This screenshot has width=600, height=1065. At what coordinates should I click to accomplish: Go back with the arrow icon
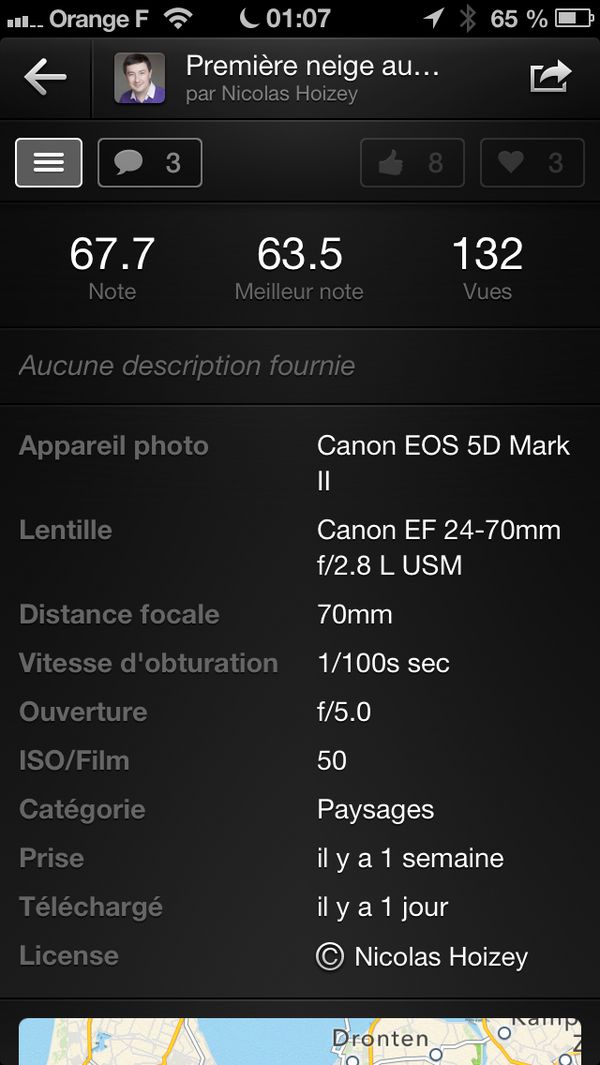[x=45, y=77]
